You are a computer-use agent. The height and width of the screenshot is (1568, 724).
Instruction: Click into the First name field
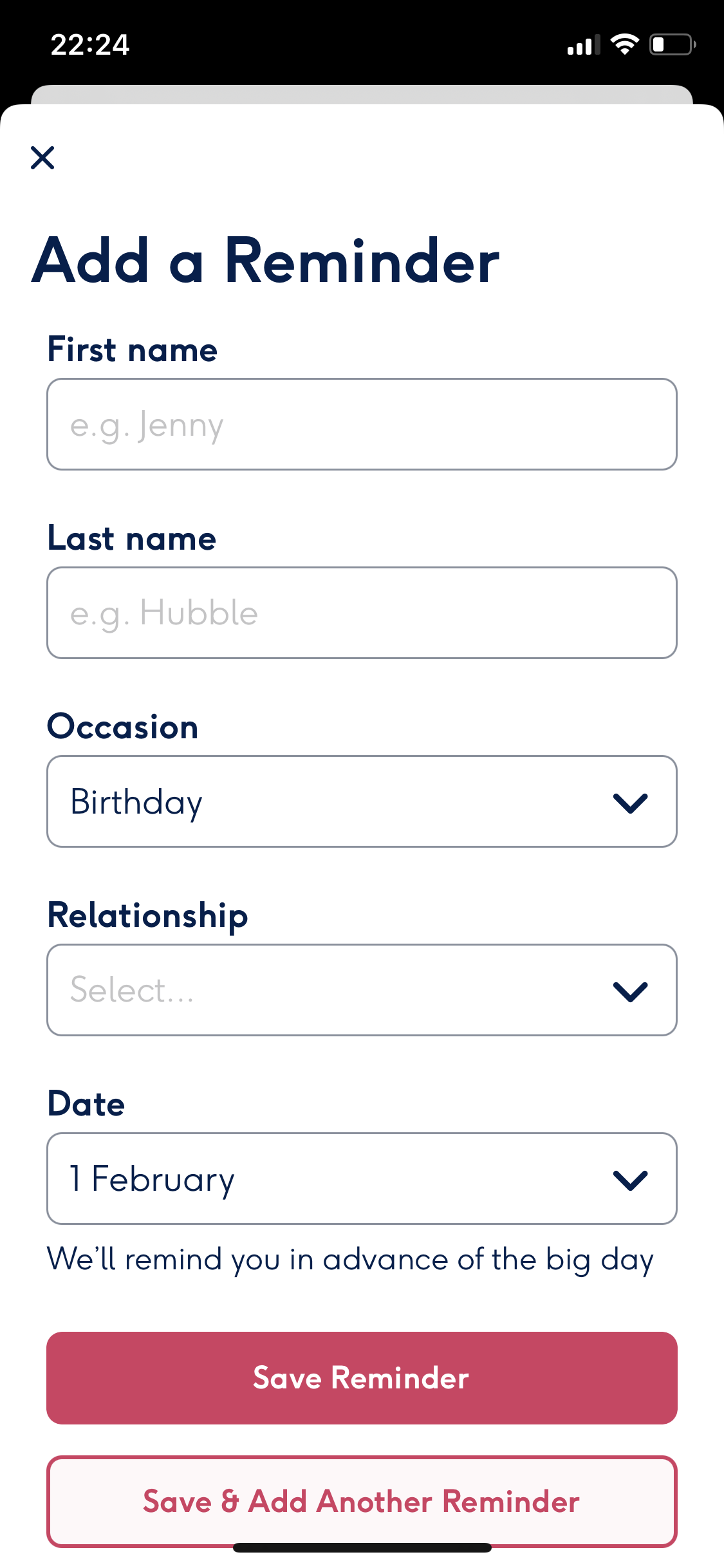[362, 425]
